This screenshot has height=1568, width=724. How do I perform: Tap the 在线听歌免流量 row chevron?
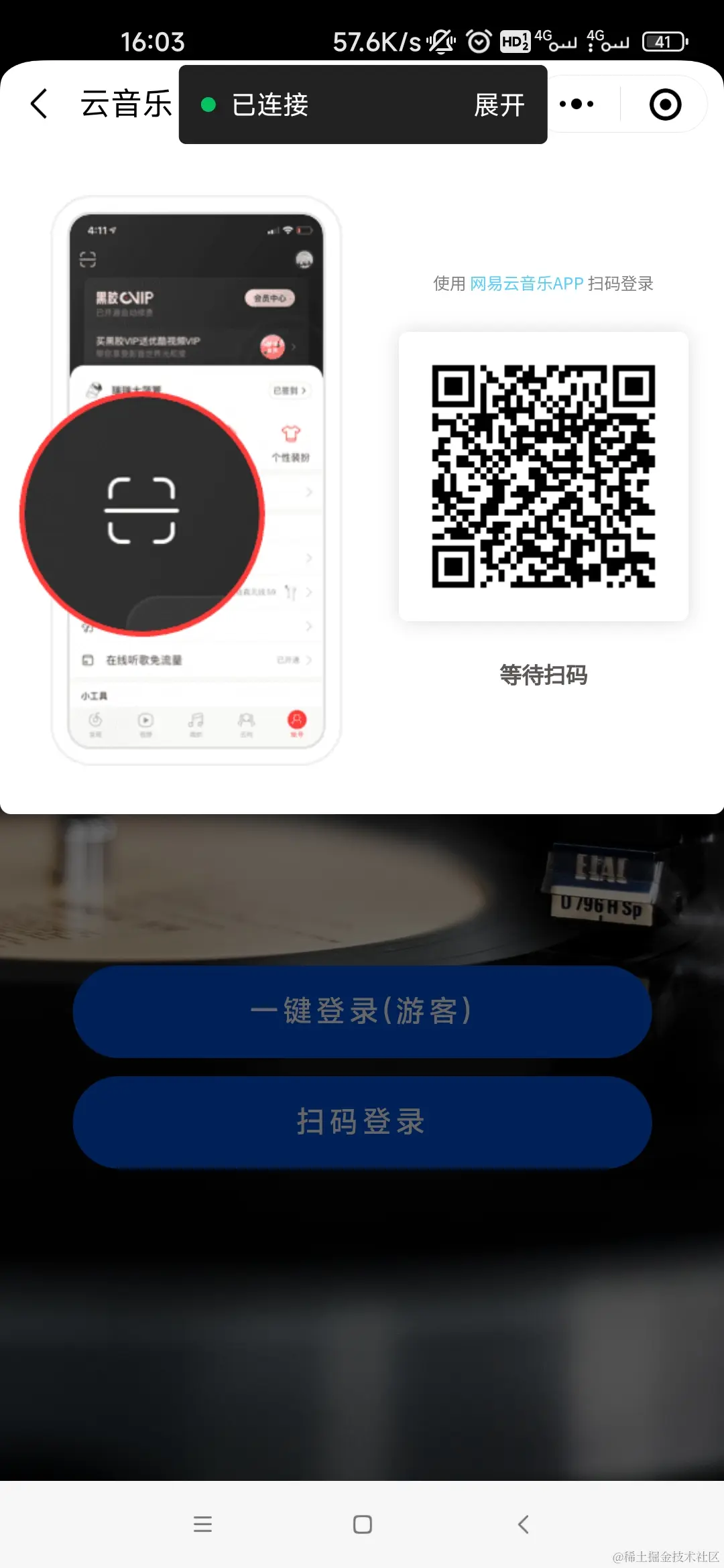click(308, 659)
